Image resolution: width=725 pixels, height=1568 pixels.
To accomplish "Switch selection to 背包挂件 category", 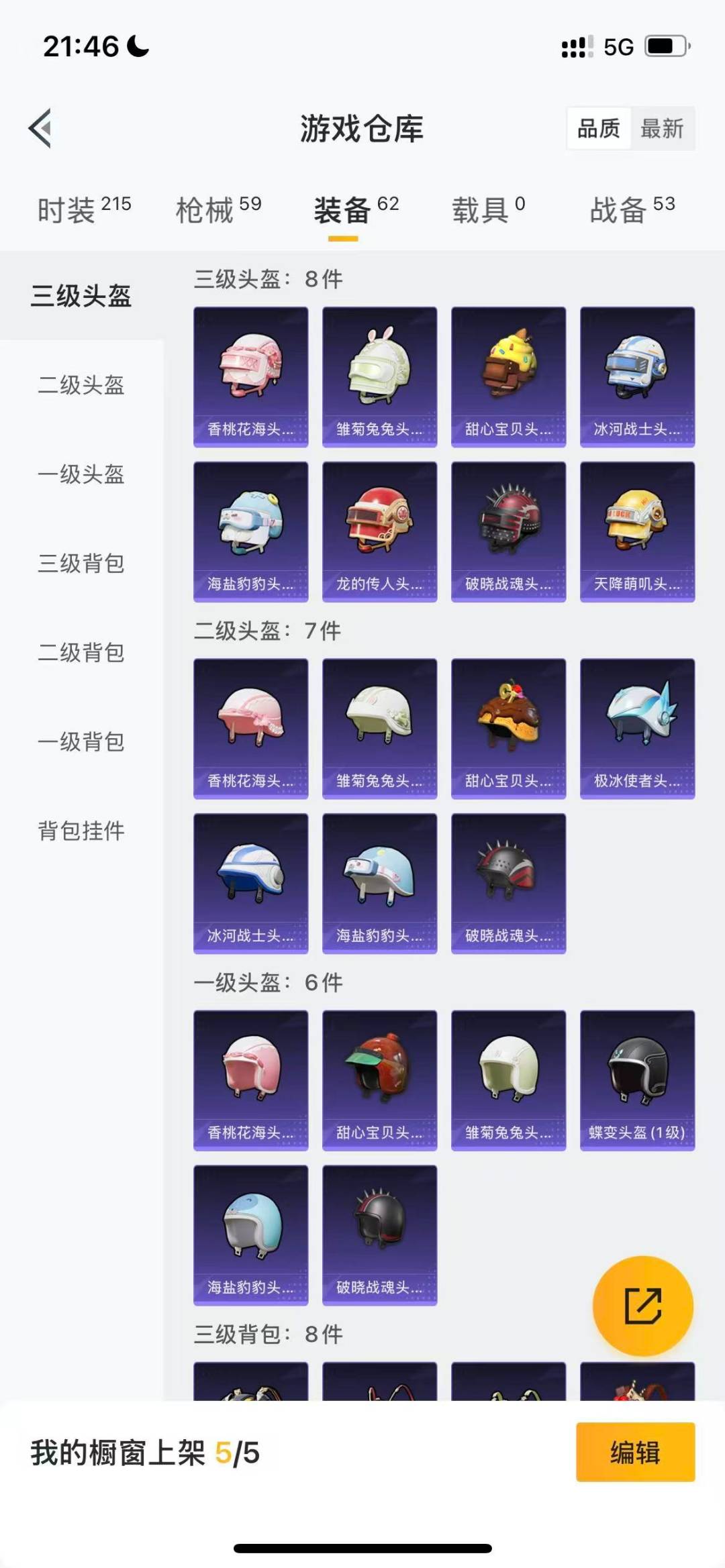I will tap(81, 831).
